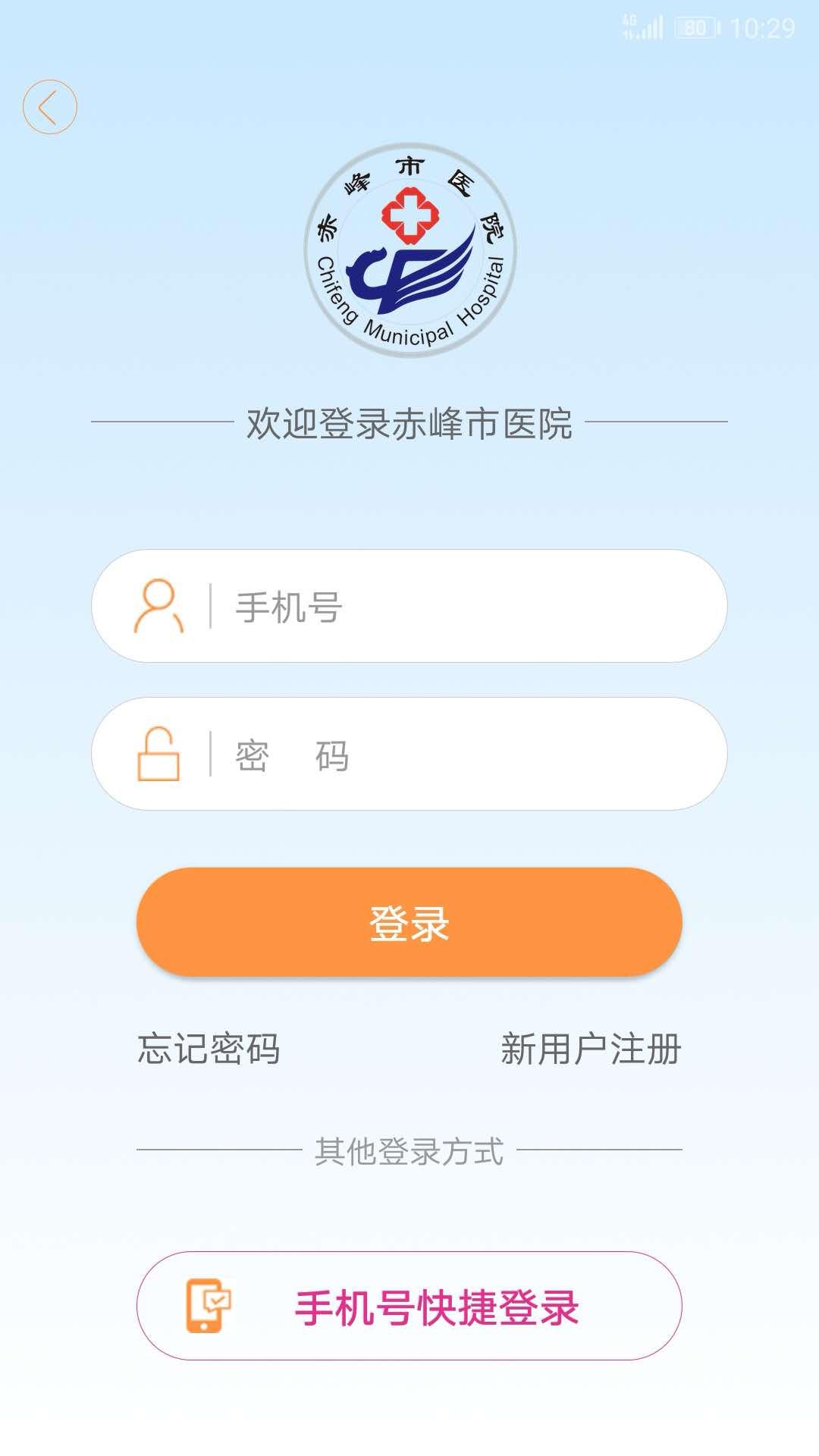
Task: Click 忘记密码 to recover password
Action: [x=209, y=1049]
